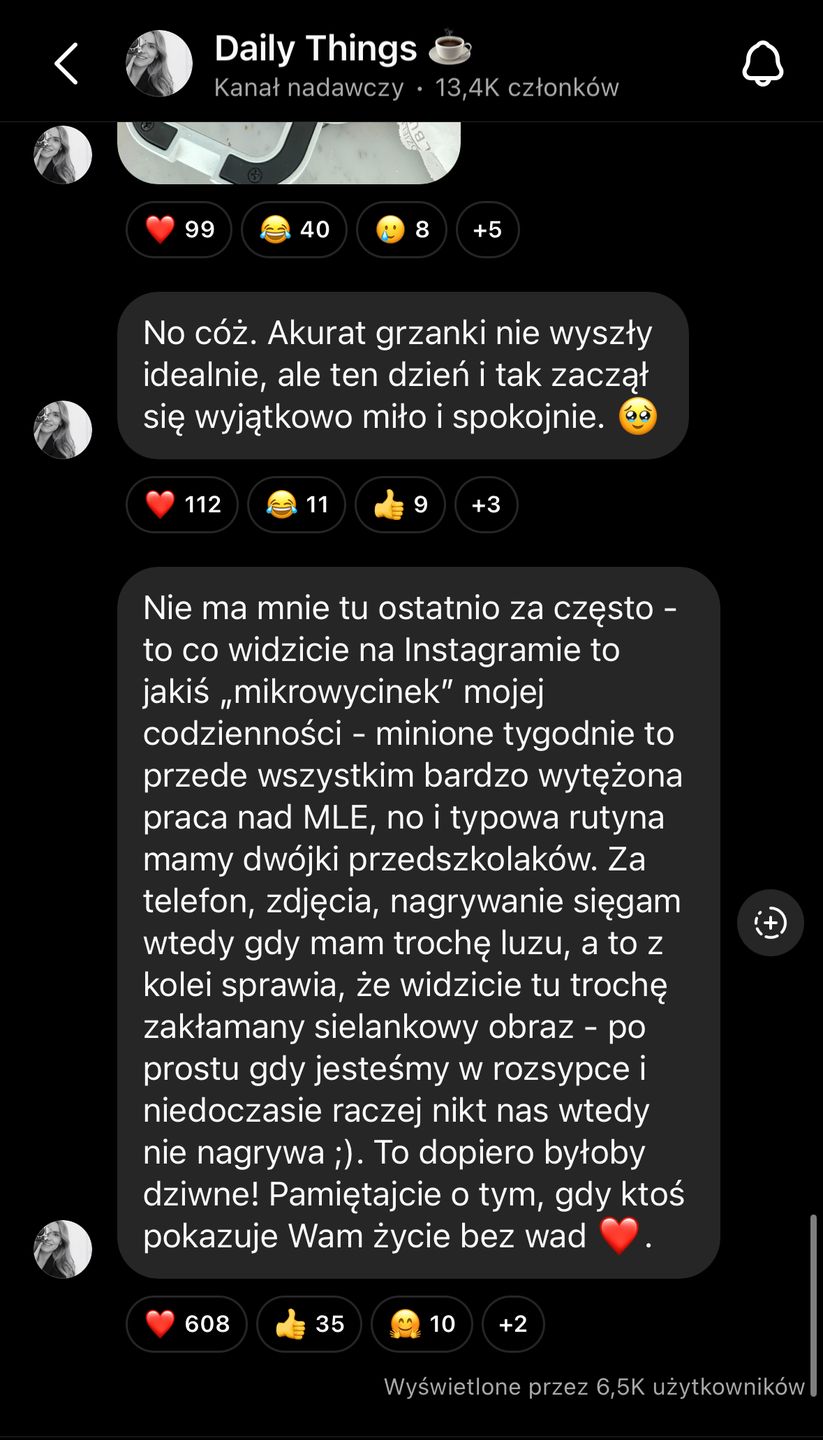Screen dimensions: 823x1440
Task: Go back from the Daily Things channel
Action: [x=66, y=65]
